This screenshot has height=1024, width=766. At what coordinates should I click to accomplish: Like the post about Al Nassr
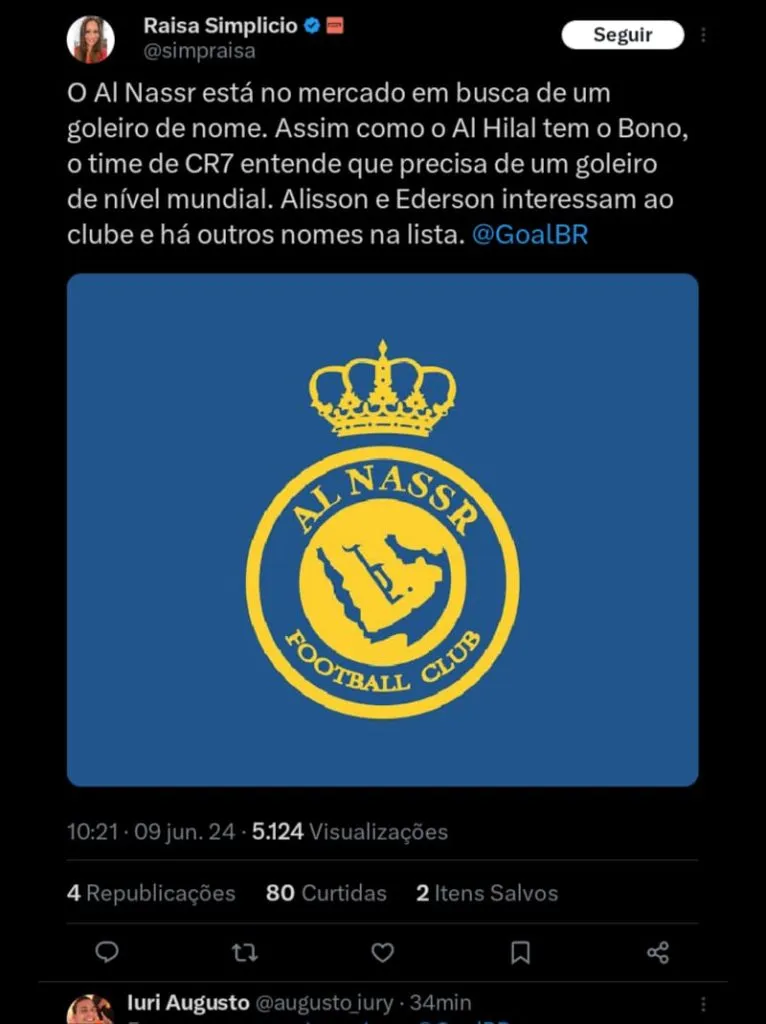(383, 953)
